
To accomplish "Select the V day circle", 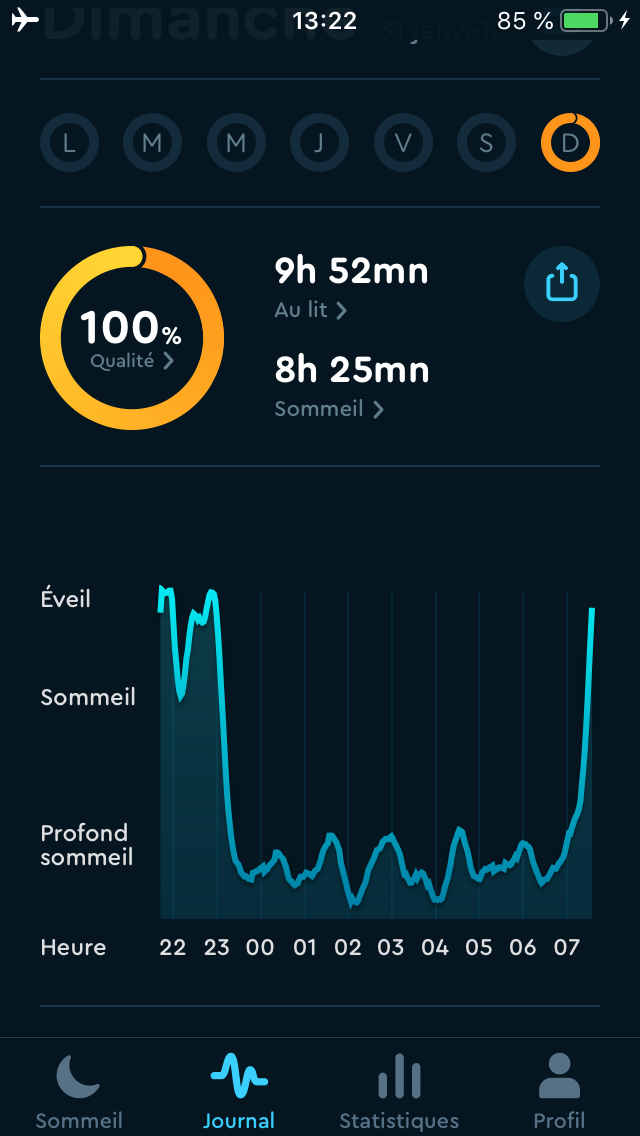I will (403, 143).
